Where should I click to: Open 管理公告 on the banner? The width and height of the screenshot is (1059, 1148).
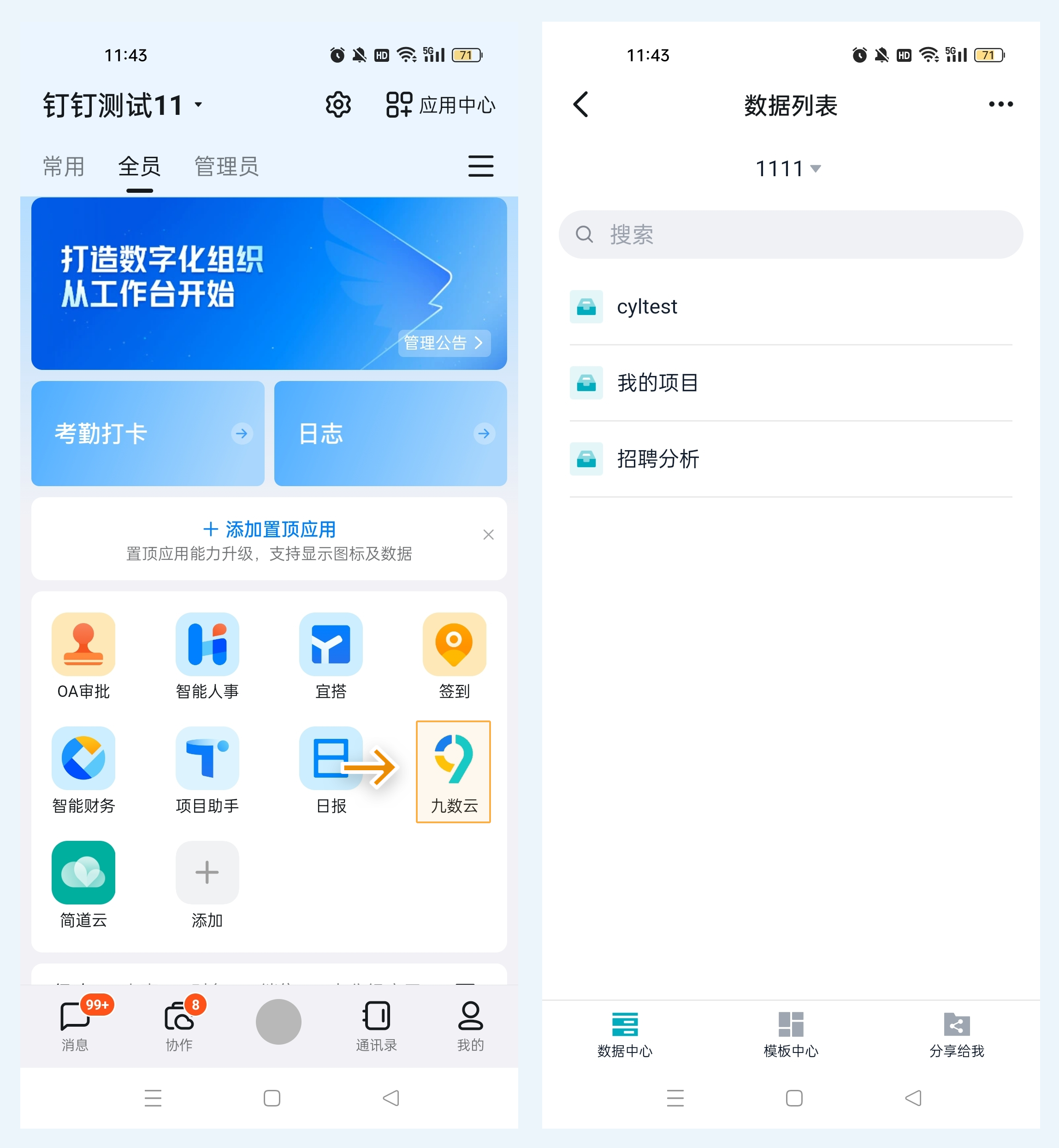coord(444,343)
